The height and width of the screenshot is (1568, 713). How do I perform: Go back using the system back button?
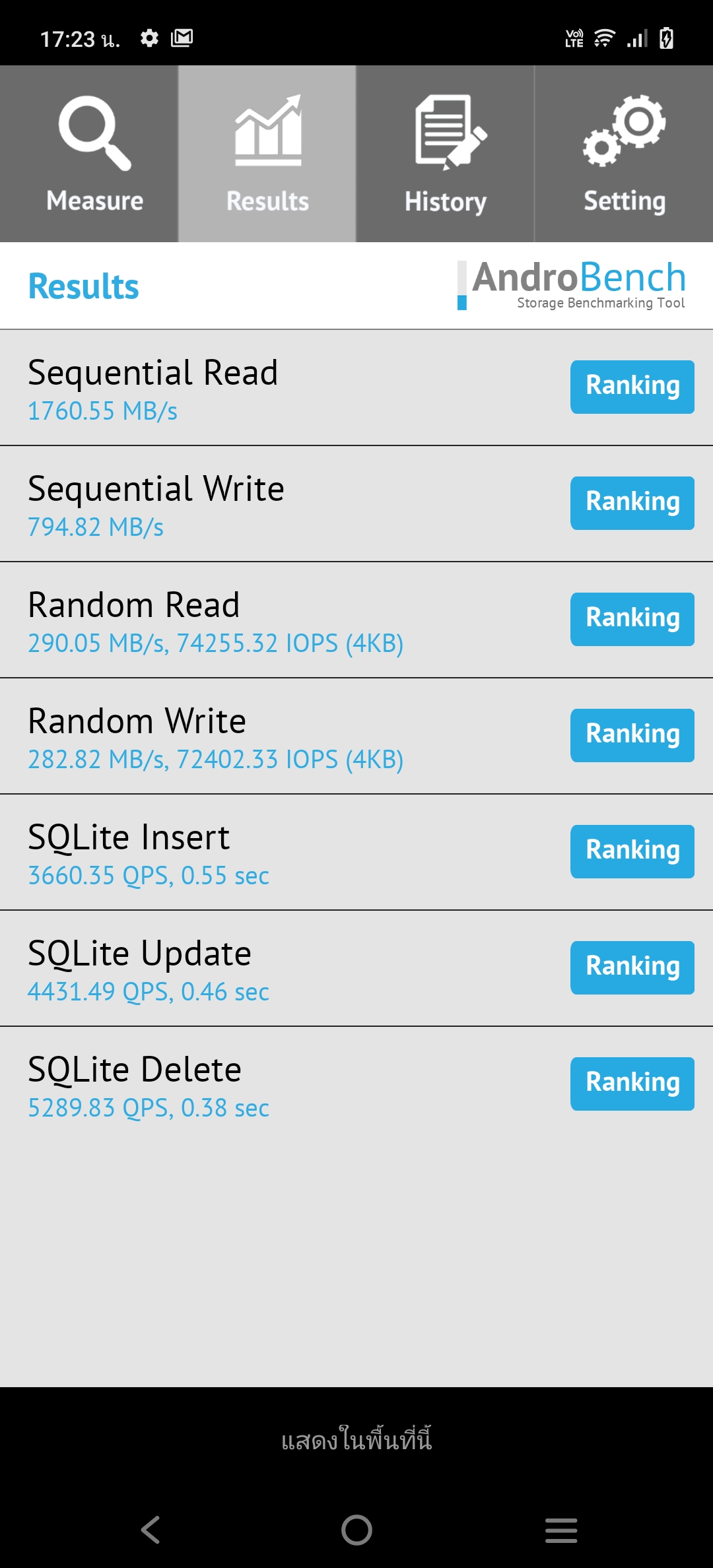pyautogui.click(x=151, y=1530)
